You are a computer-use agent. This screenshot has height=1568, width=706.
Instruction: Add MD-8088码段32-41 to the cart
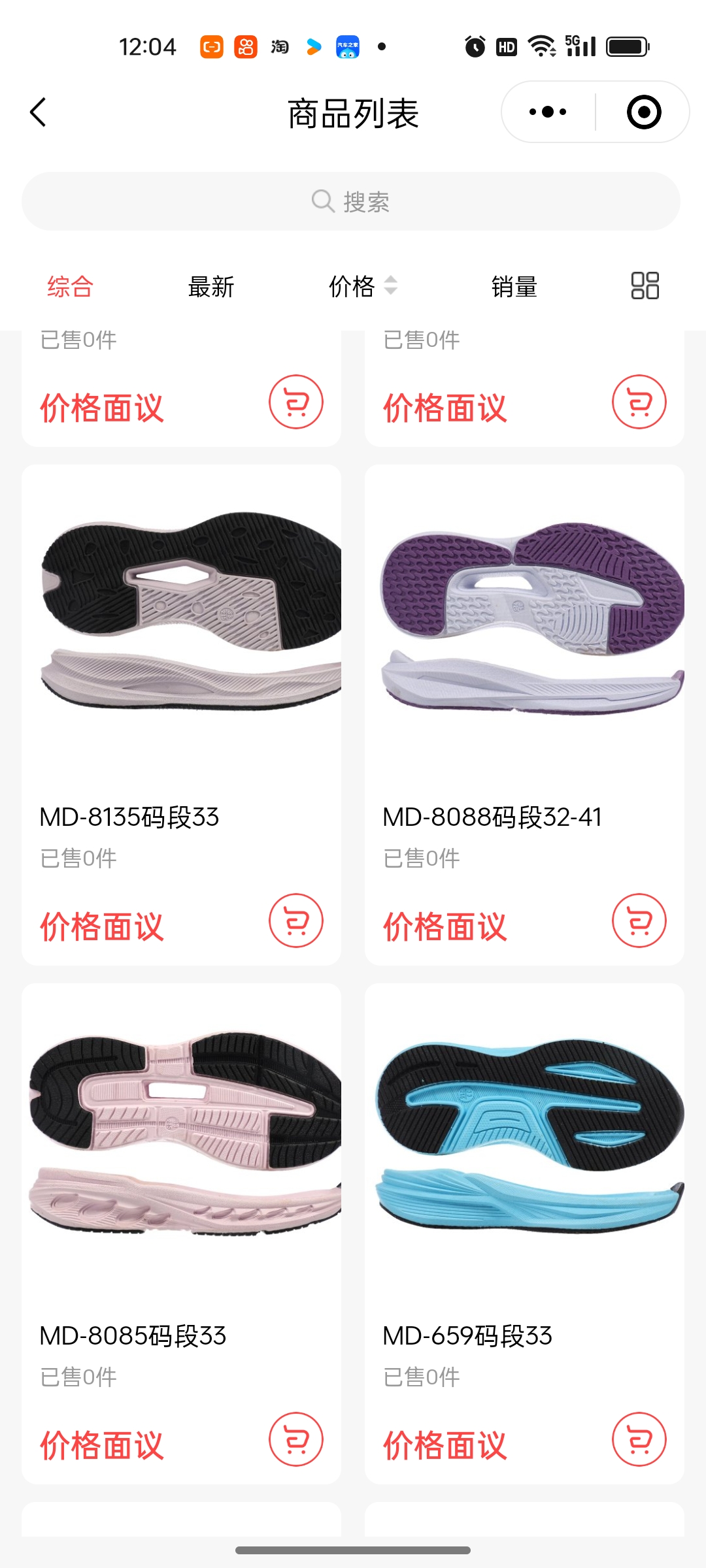tap(639, 920)
